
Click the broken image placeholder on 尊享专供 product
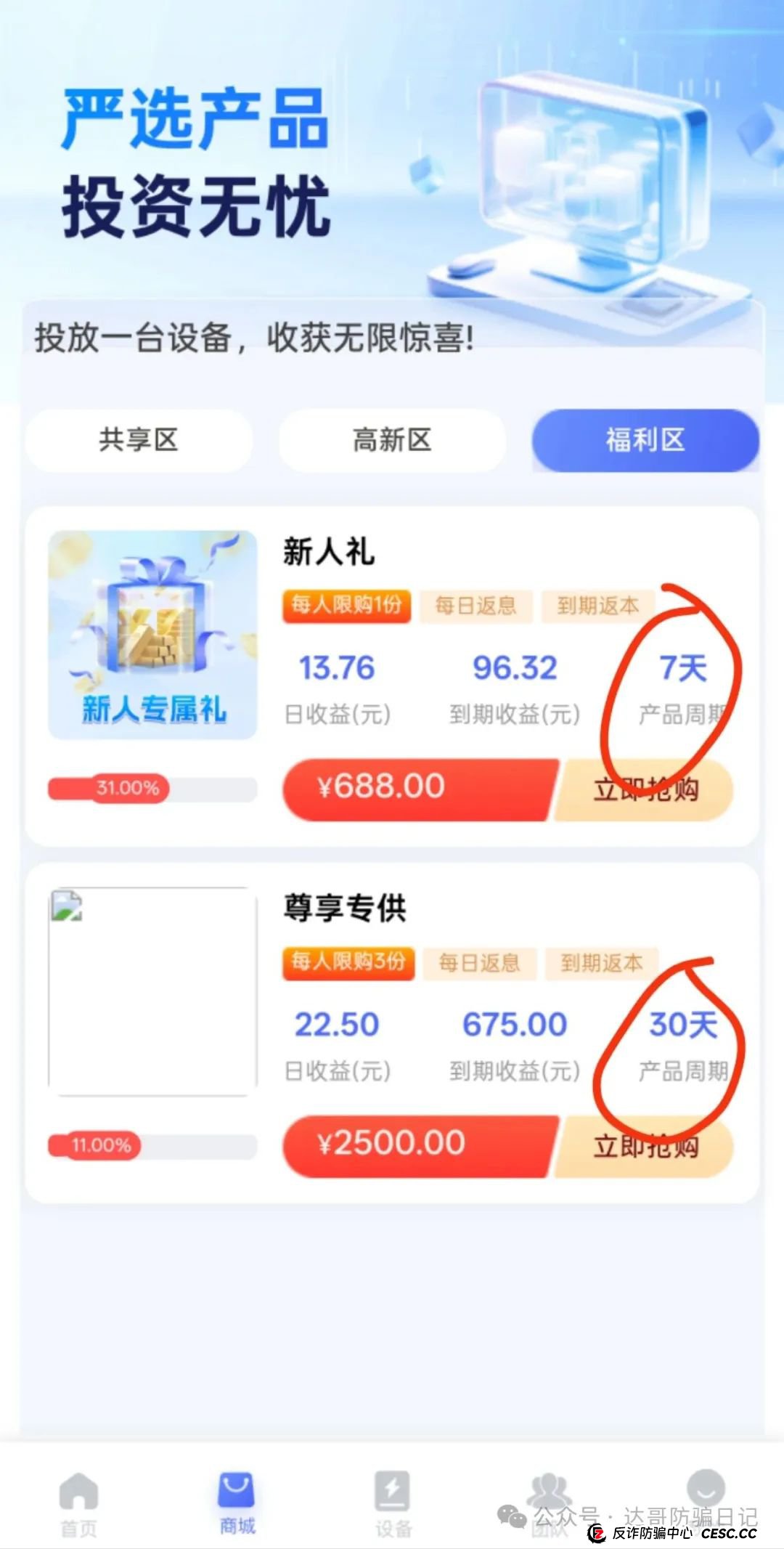pos(152,988)
